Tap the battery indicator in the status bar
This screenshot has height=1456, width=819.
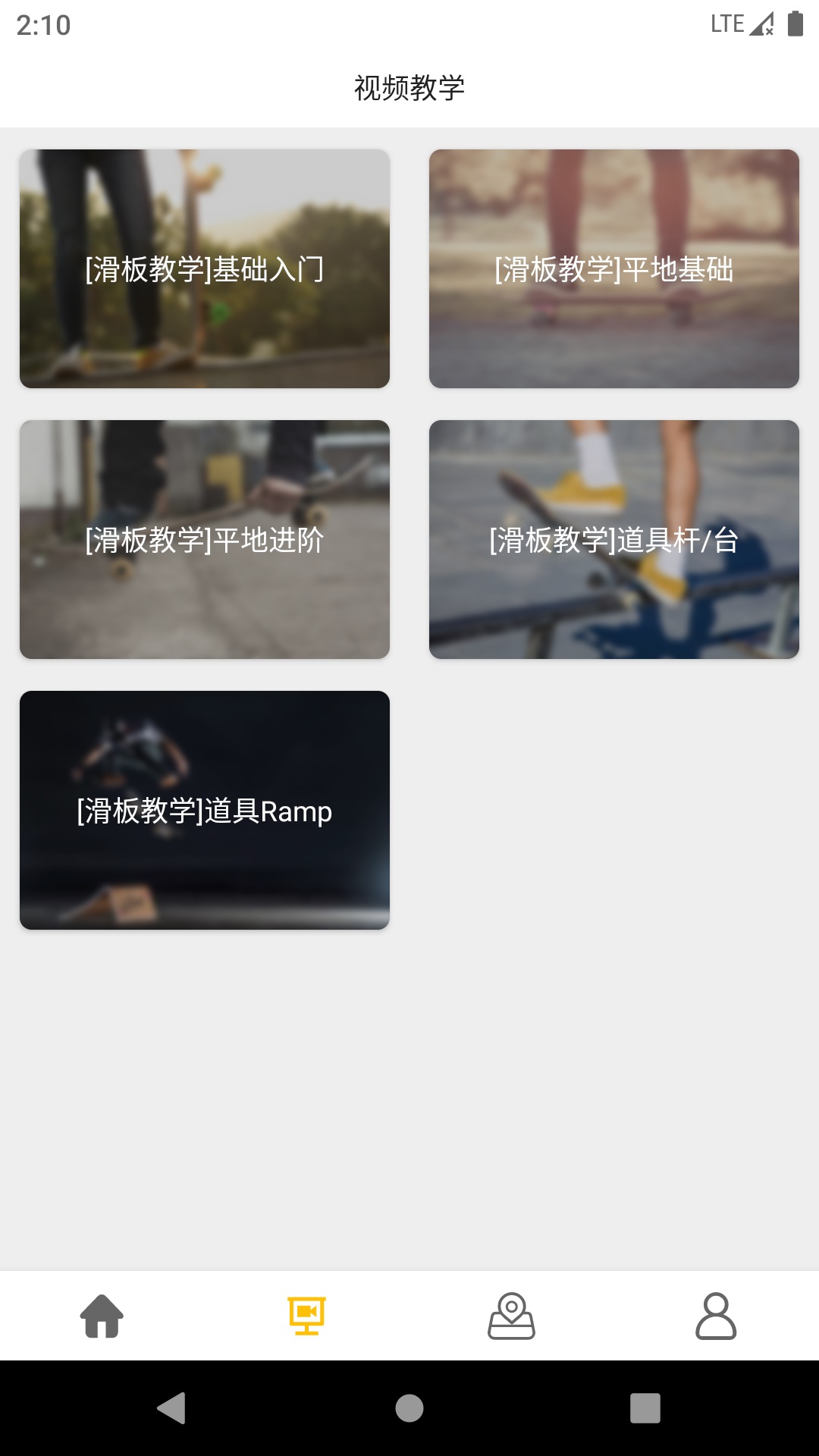793,23
